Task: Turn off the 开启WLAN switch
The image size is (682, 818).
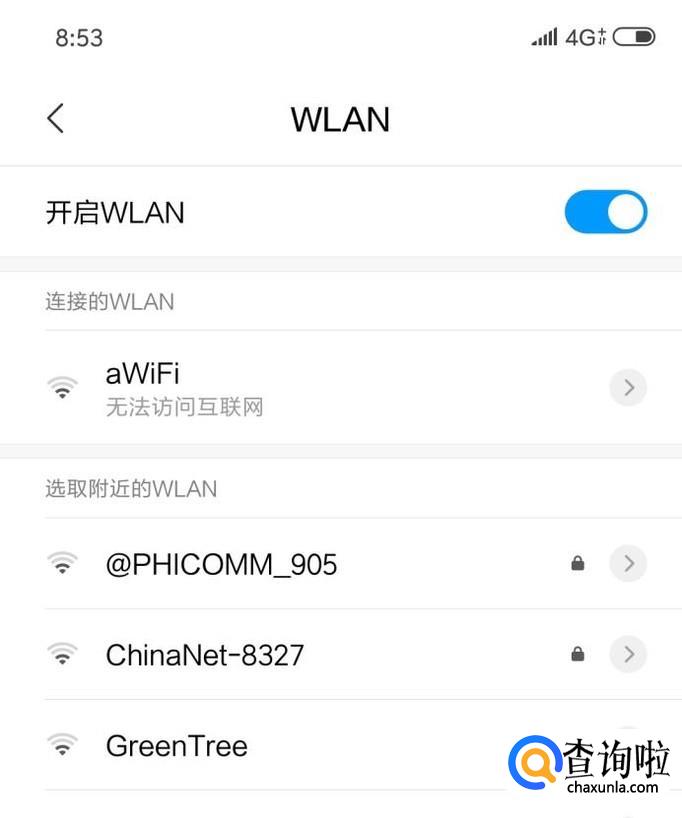Action: tap(606, 212)
